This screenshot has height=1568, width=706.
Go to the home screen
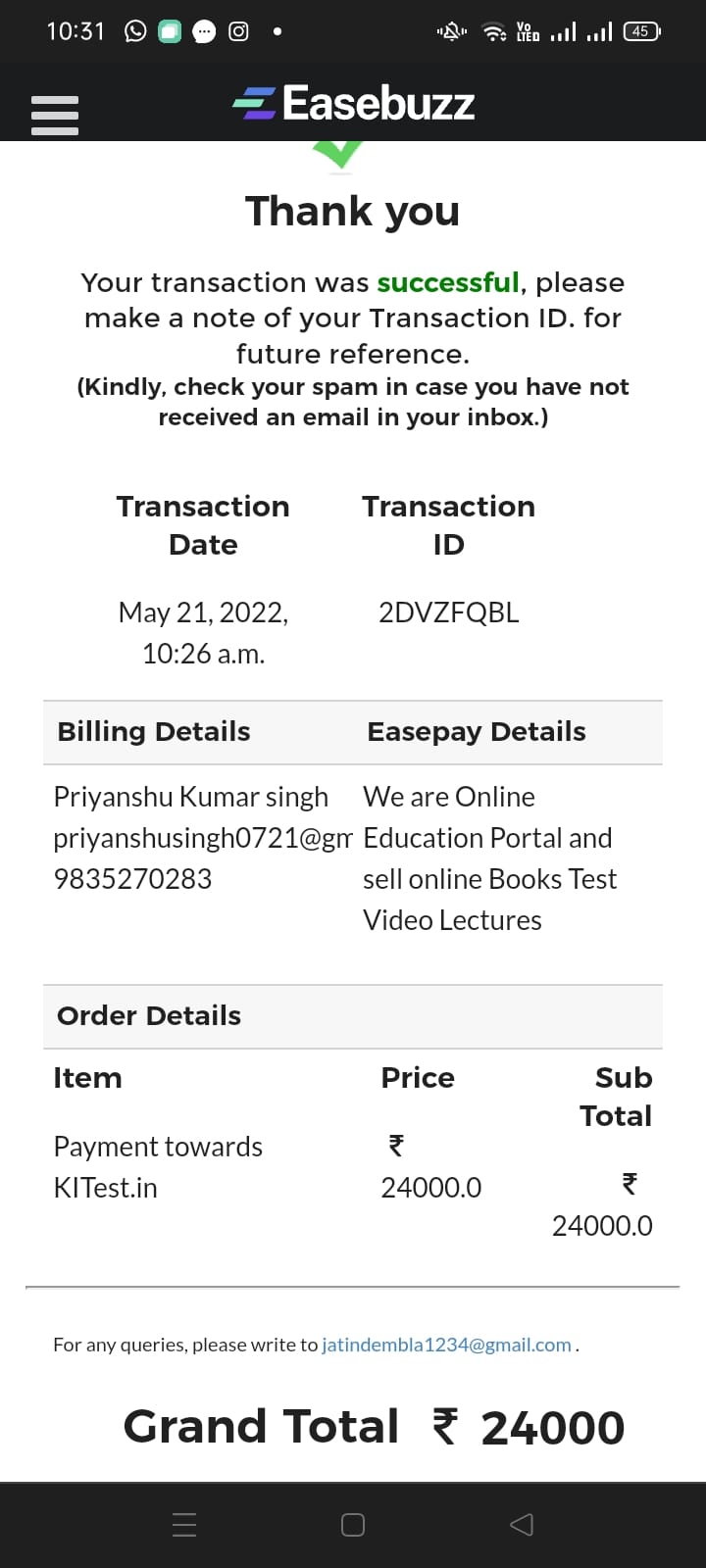[353, 1524]
